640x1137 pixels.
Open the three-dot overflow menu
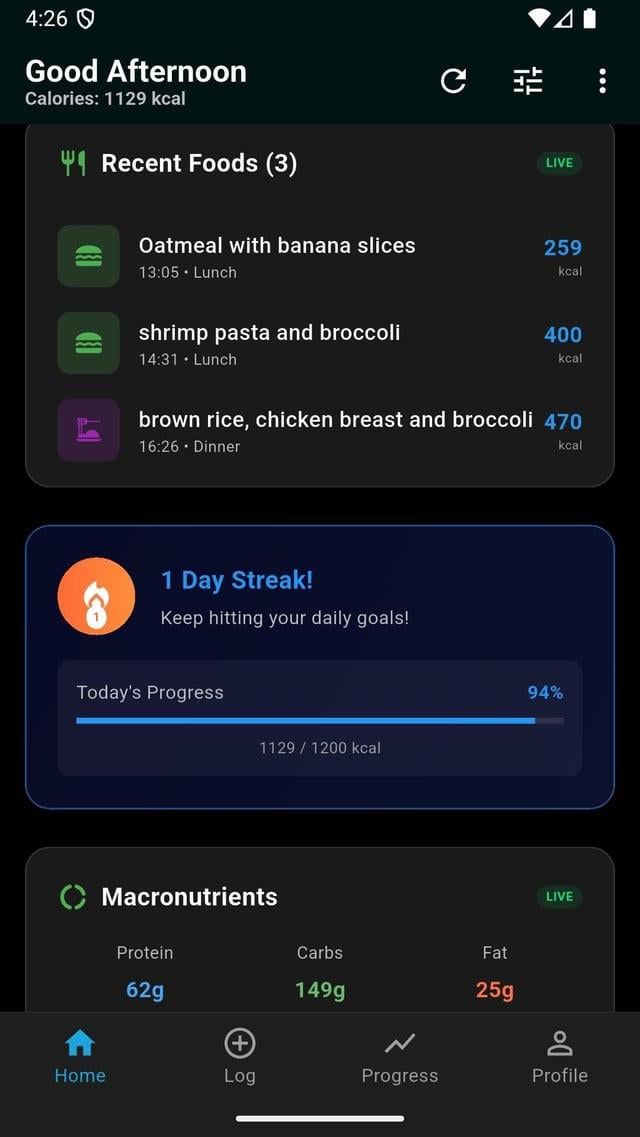tap(602, 80)
